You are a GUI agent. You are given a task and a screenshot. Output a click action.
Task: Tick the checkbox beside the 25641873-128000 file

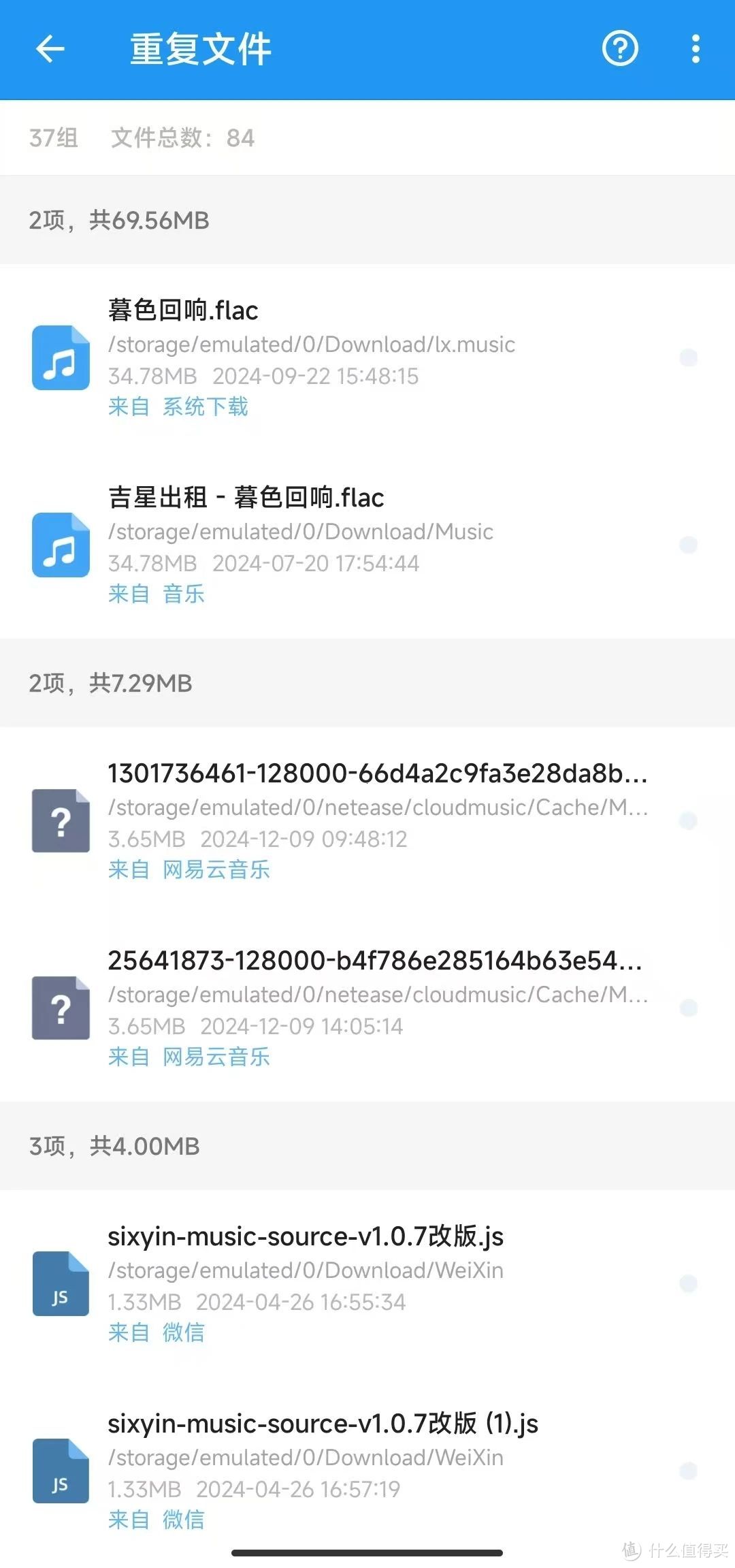(688, 1008)
